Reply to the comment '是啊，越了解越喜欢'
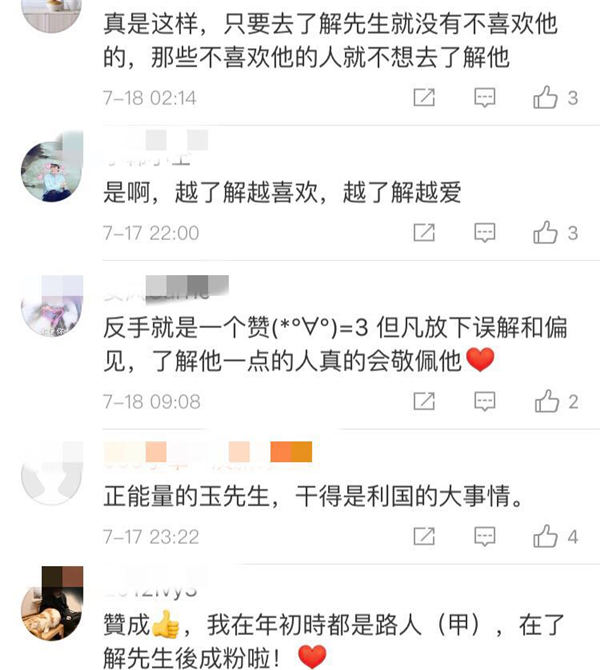The width and height of the screenshot is (600, 670). (x=484, y=232)
